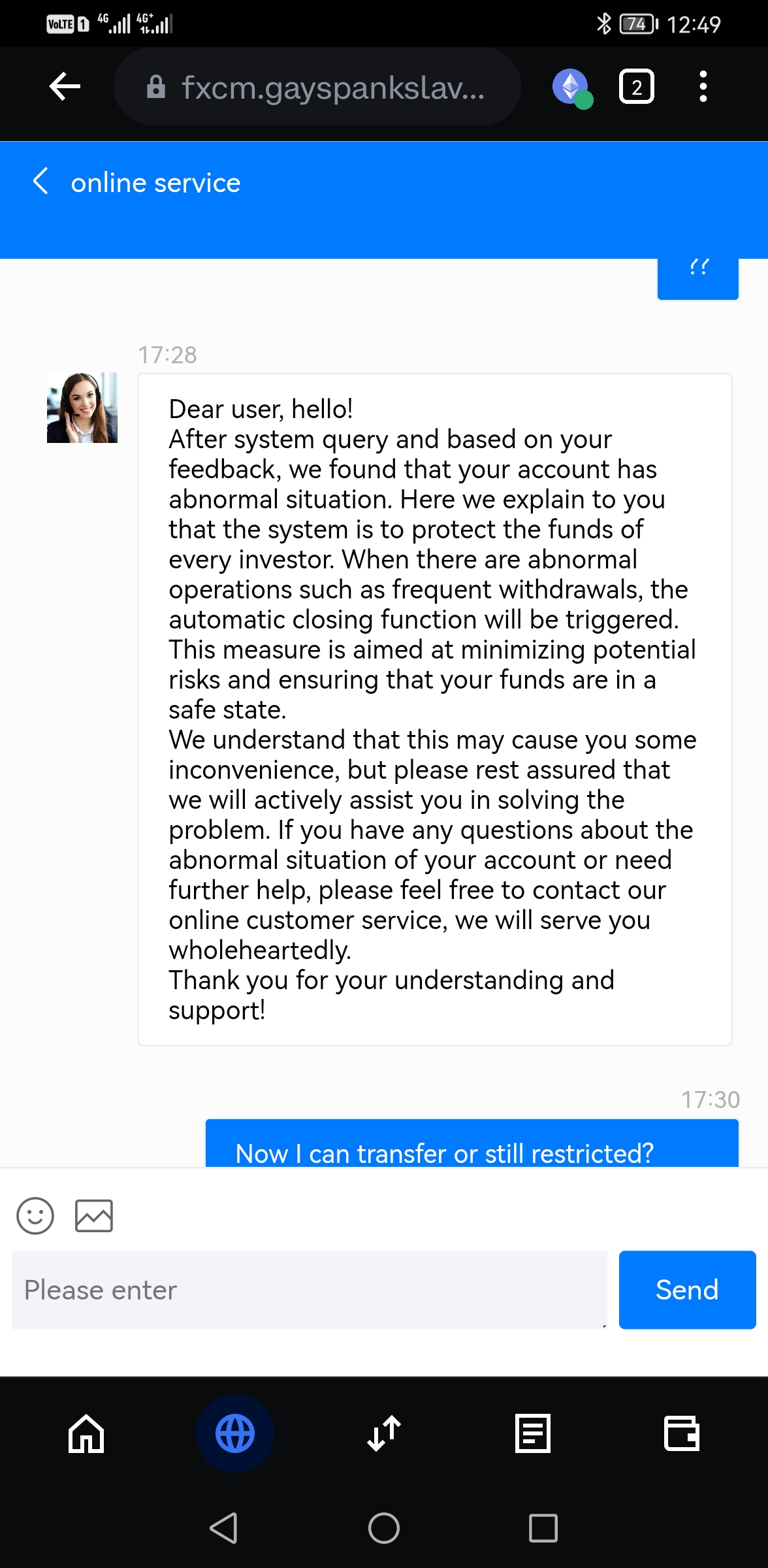Leave the online service chat via the back chevron
Viewport: 768px width, 1568px height.
pyautogui.click(x=40, y=182)
